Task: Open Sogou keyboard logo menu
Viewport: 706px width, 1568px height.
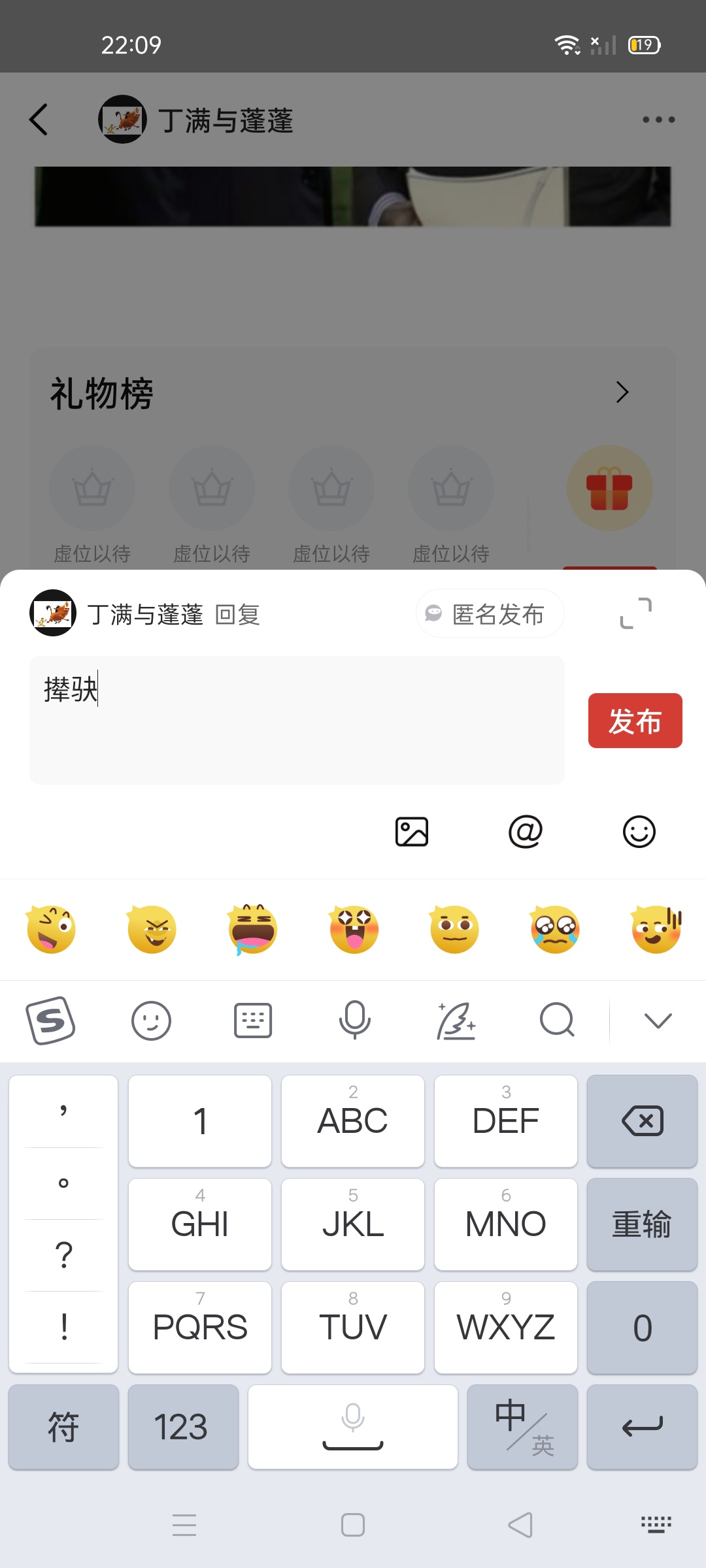Action: [x=51, y=1020]
